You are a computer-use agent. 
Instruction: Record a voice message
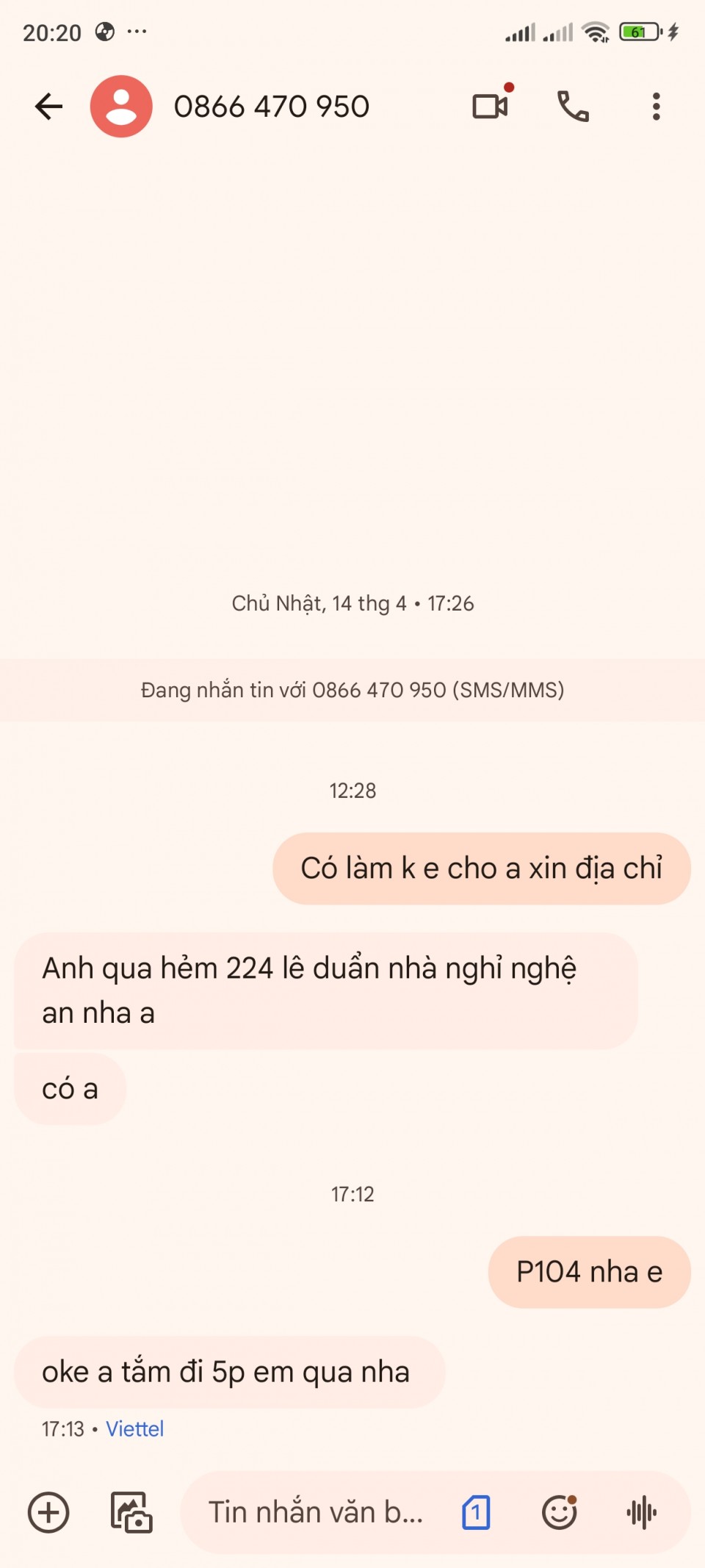tap(641, 1512)
